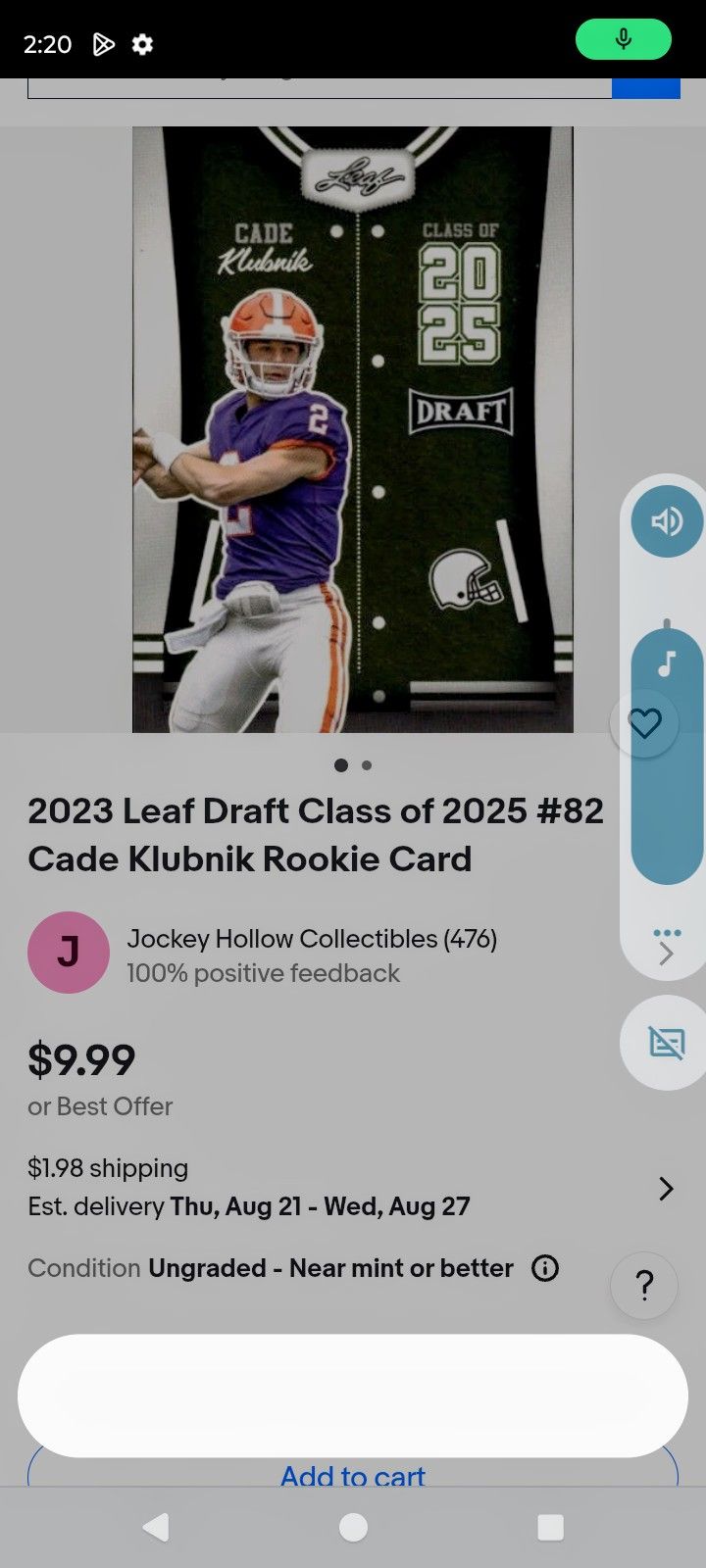This screenshot has height=1568, width=706.
Task: Open the Google Play icon
Action: 104,44
